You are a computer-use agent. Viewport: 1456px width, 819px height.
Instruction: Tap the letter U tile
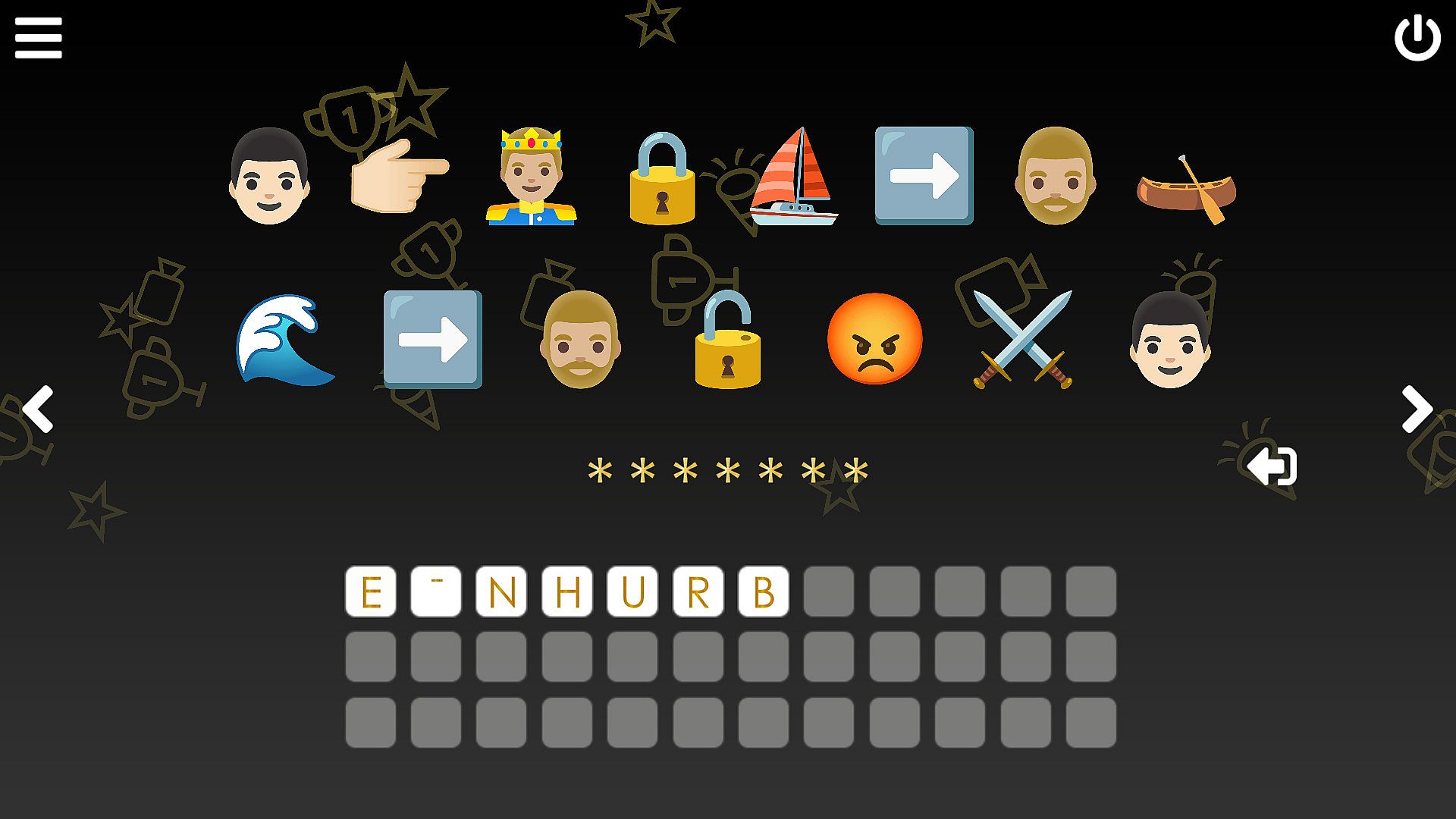pyautogui.click(x=632, y=591)
